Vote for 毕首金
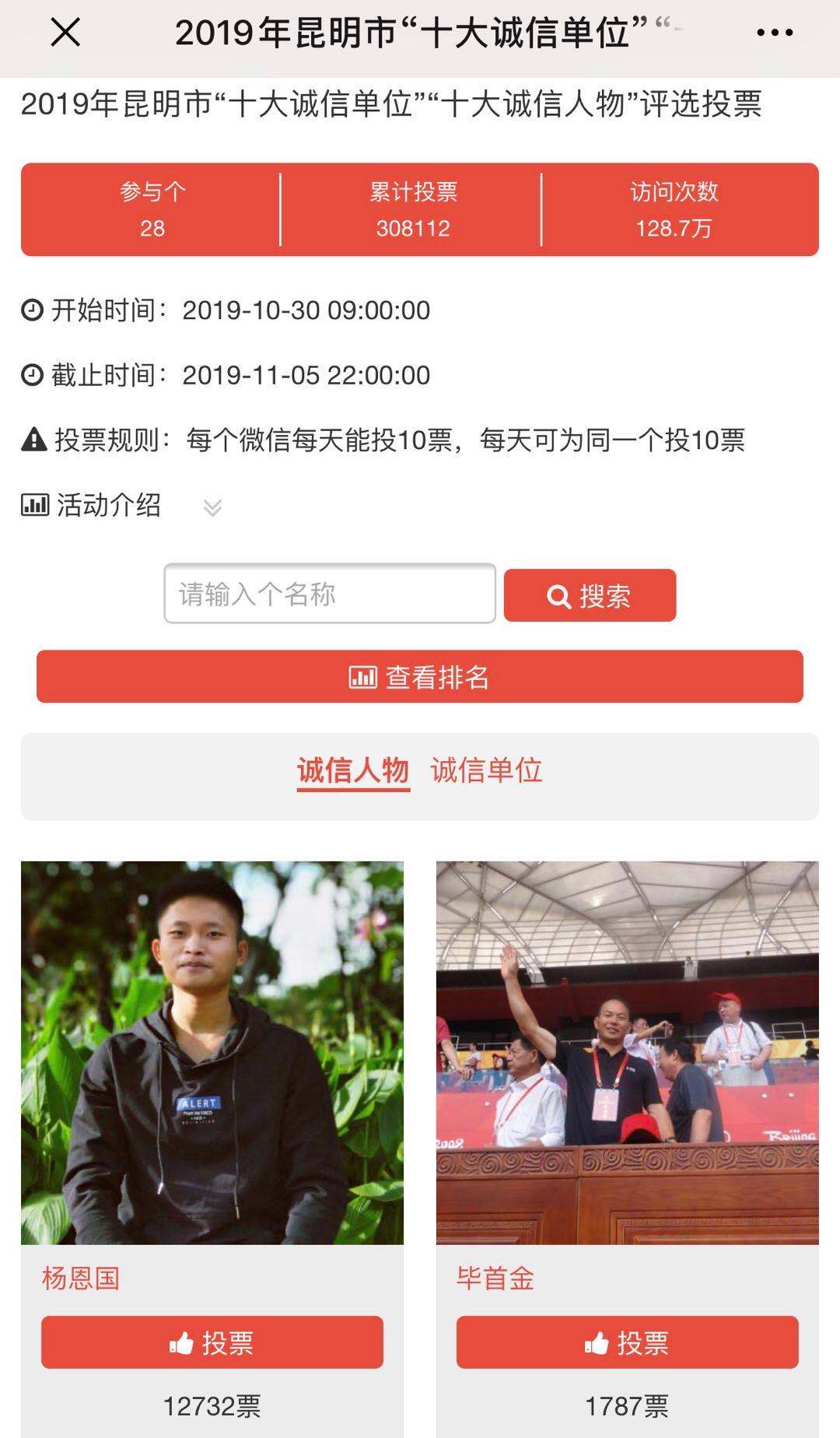Screen dimensions: 840x1438 click(627, 1342)
